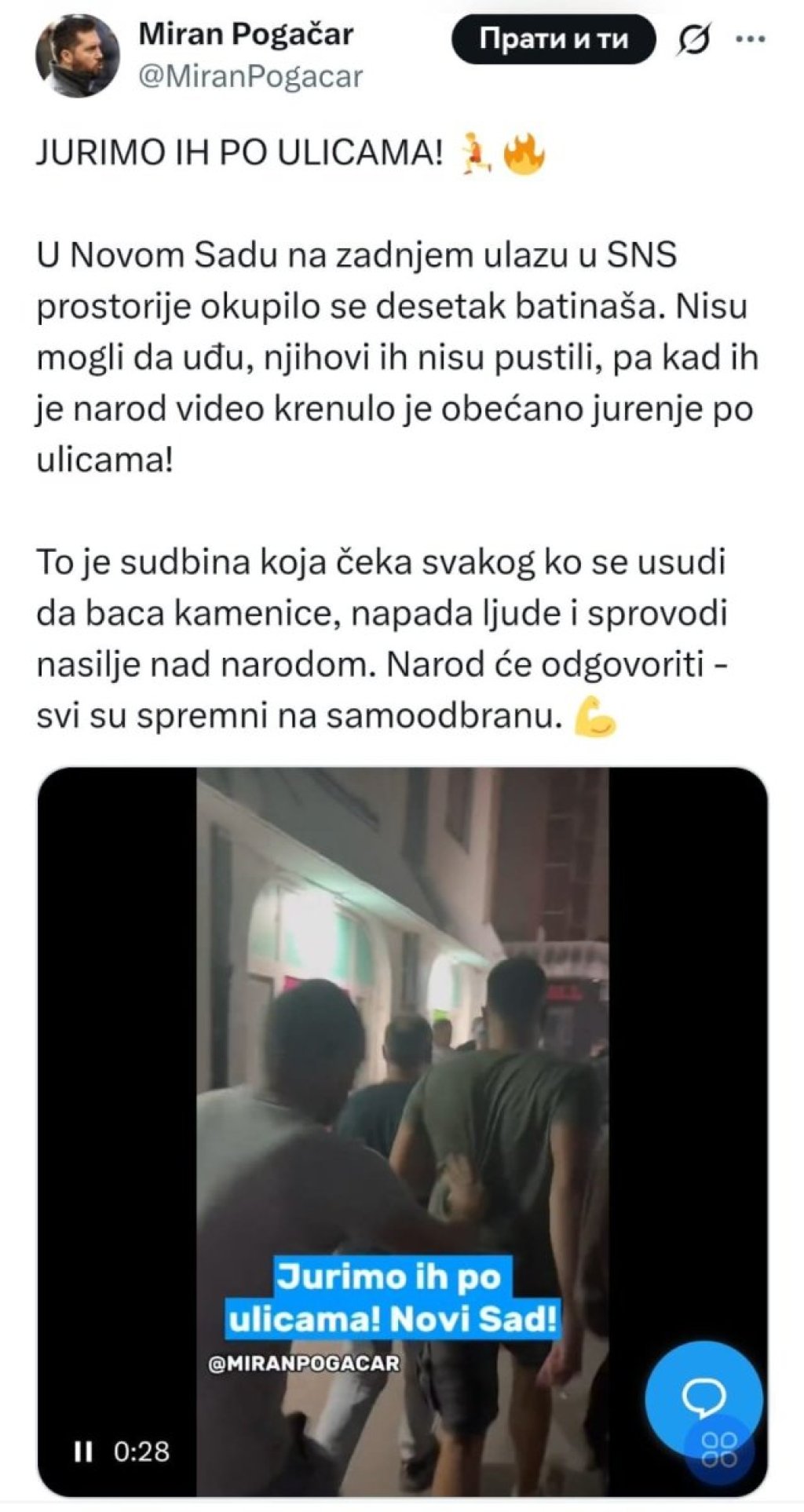
Task: Pause the playing video
Action: pos(82,1451)
